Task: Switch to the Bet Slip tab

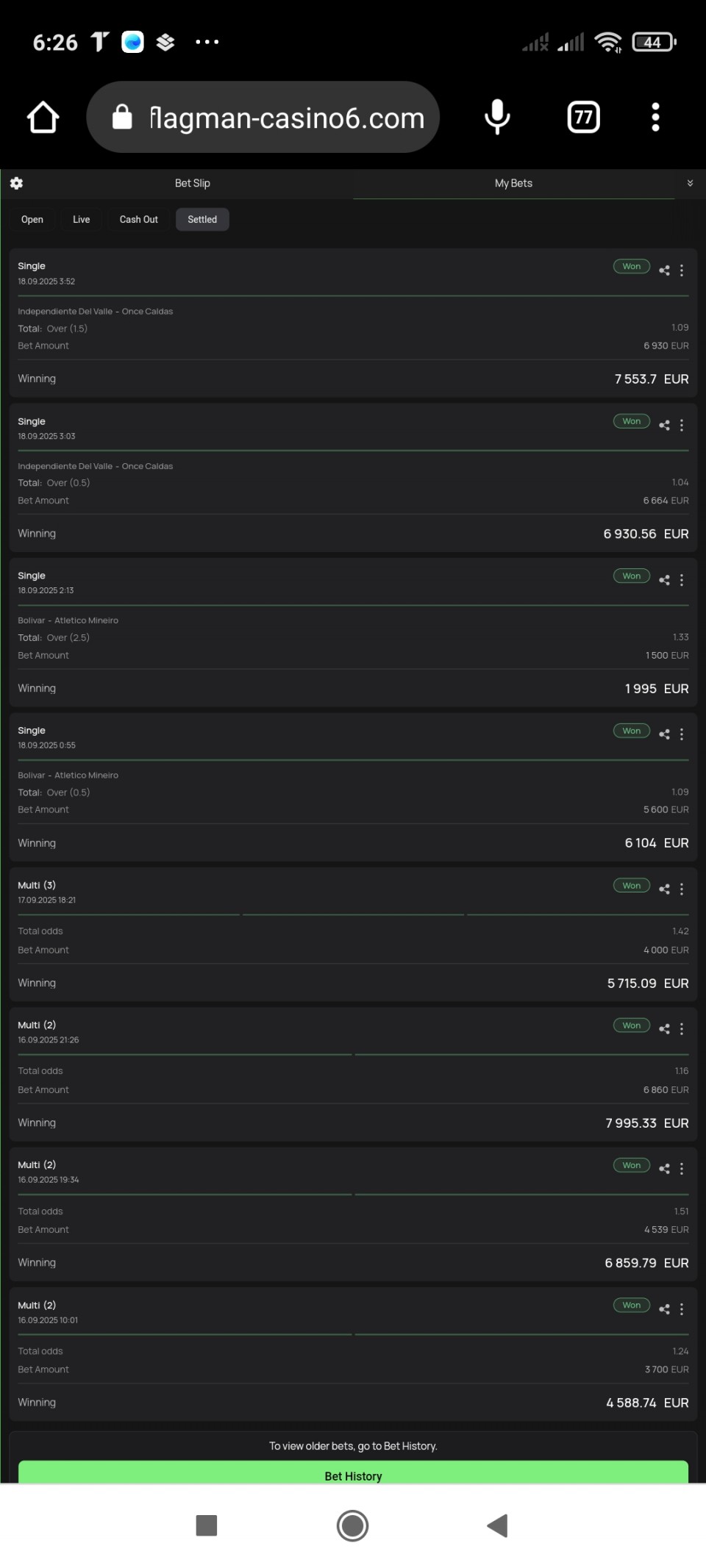Action: point(193,183)
